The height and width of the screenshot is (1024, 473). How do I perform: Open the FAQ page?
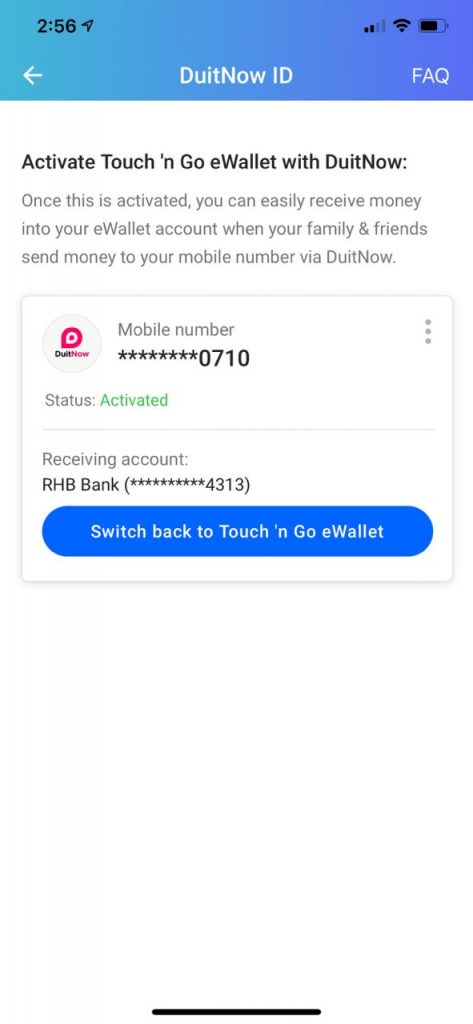pos(430,76)
